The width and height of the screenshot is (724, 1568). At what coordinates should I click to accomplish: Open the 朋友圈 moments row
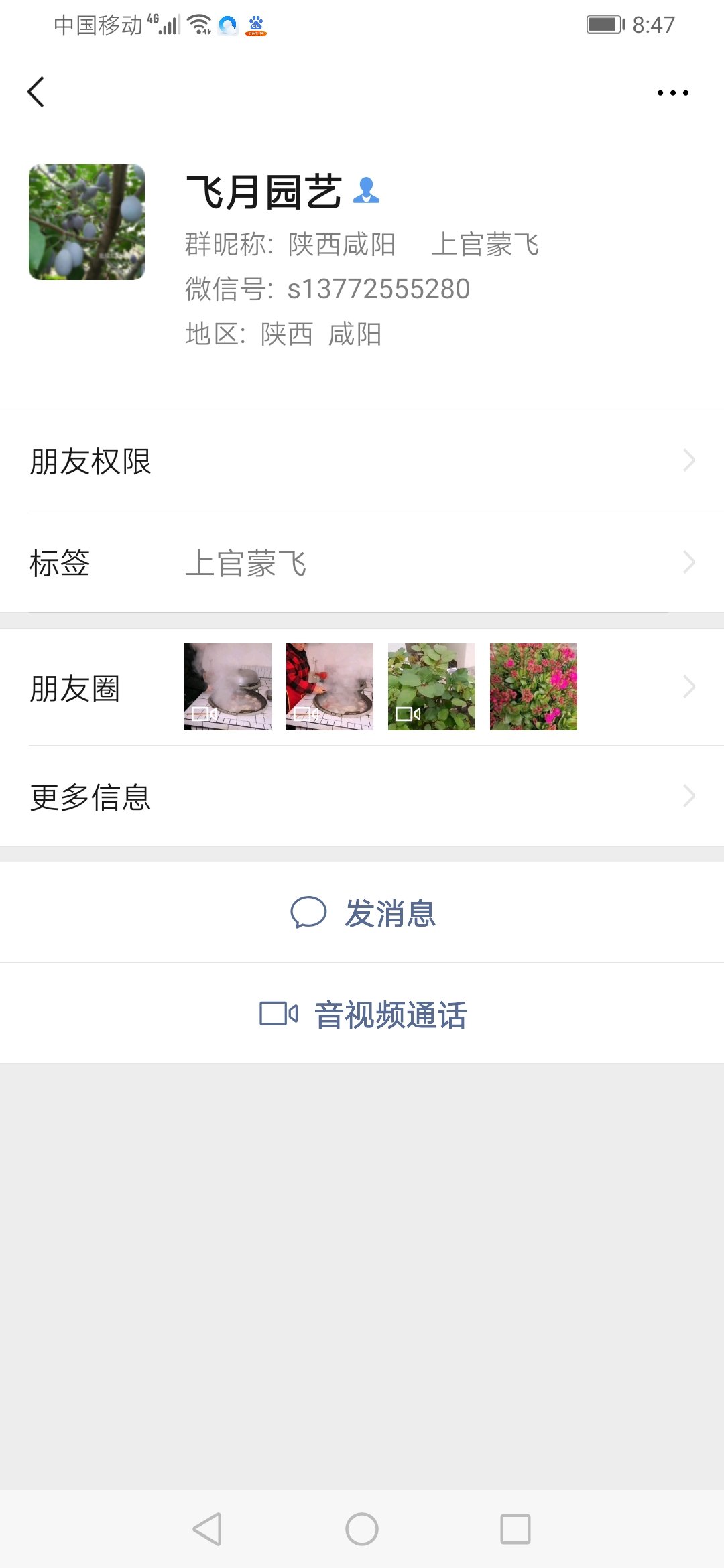point(362,688)
